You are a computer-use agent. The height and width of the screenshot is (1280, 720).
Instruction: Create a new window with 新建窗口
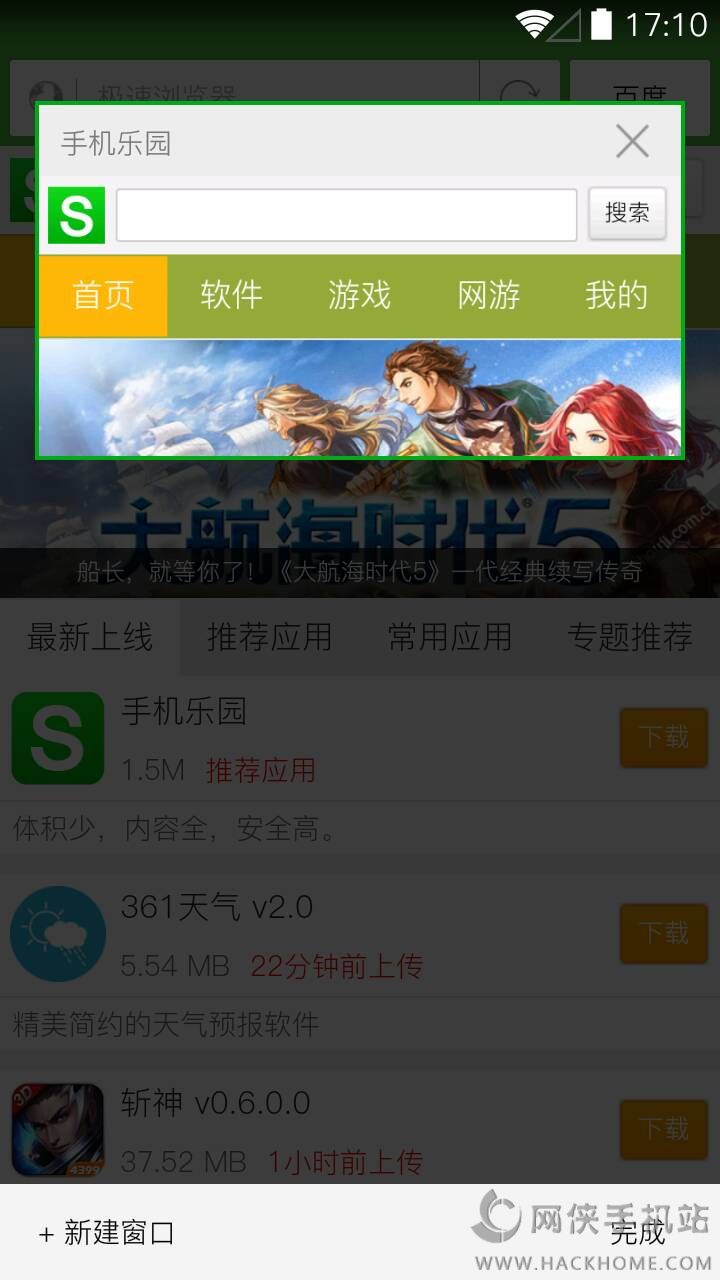[107, 1233]
